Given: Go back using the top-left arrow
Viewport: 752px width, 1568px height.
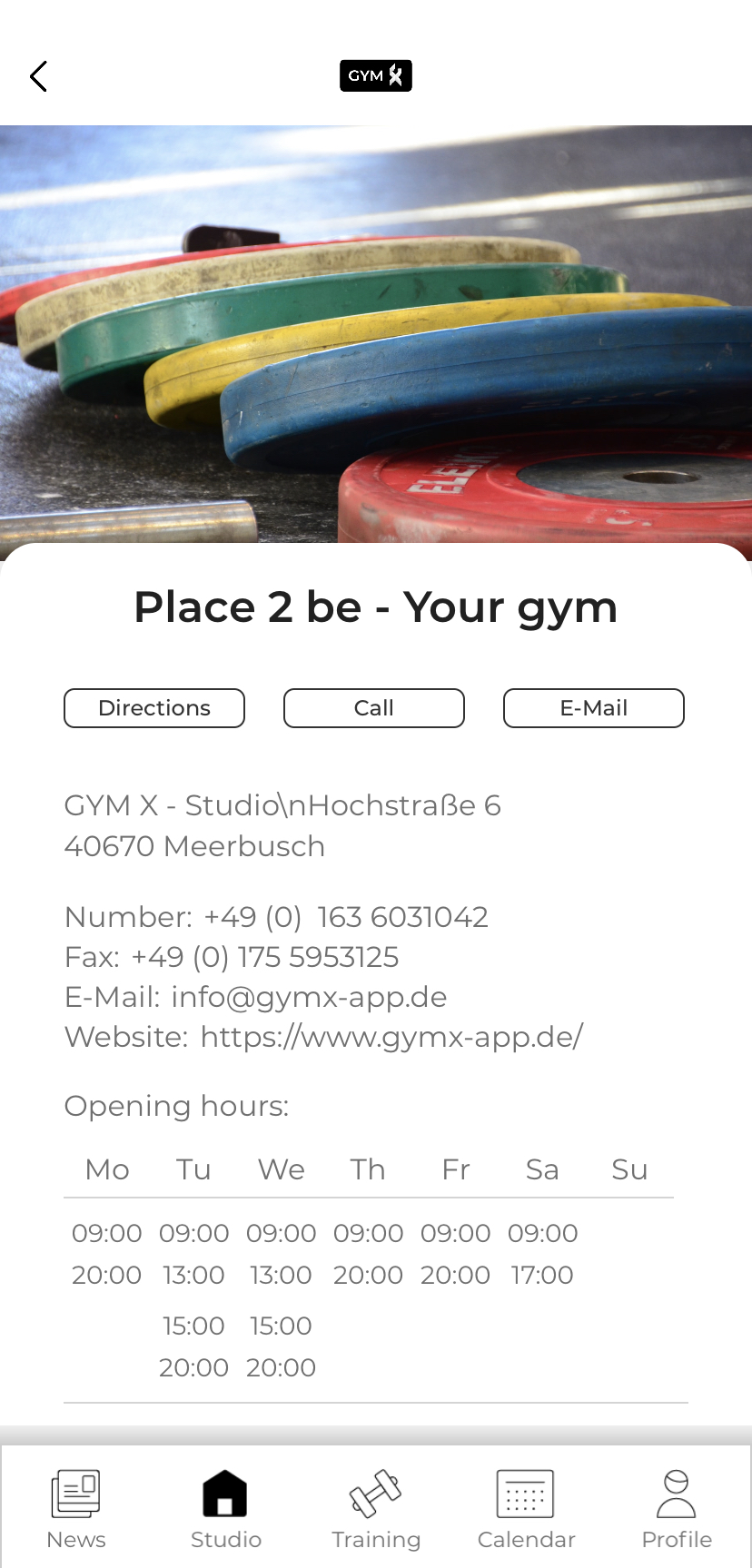Looking at the screenshot, I should point(38,76).
